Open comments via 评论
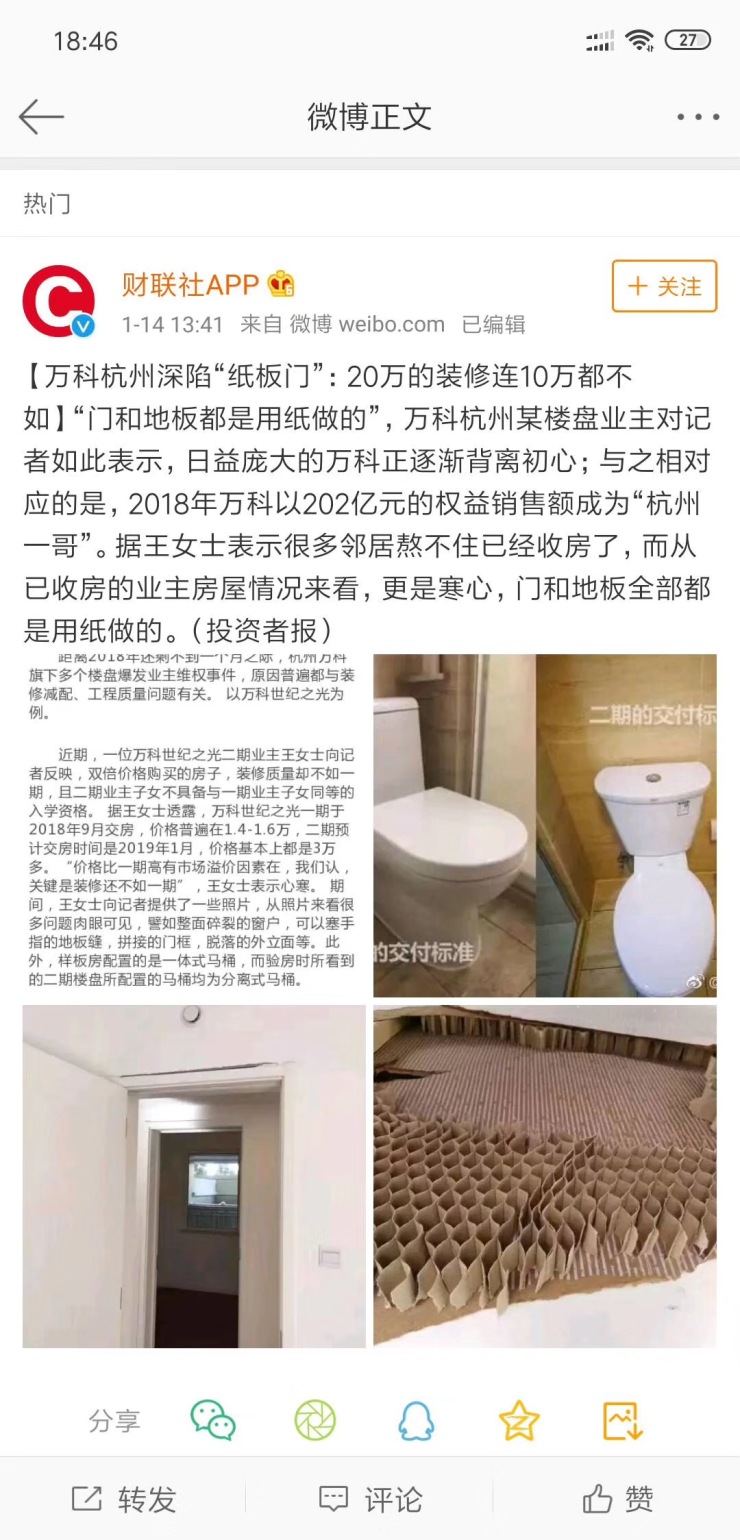 pos(370,1499)
